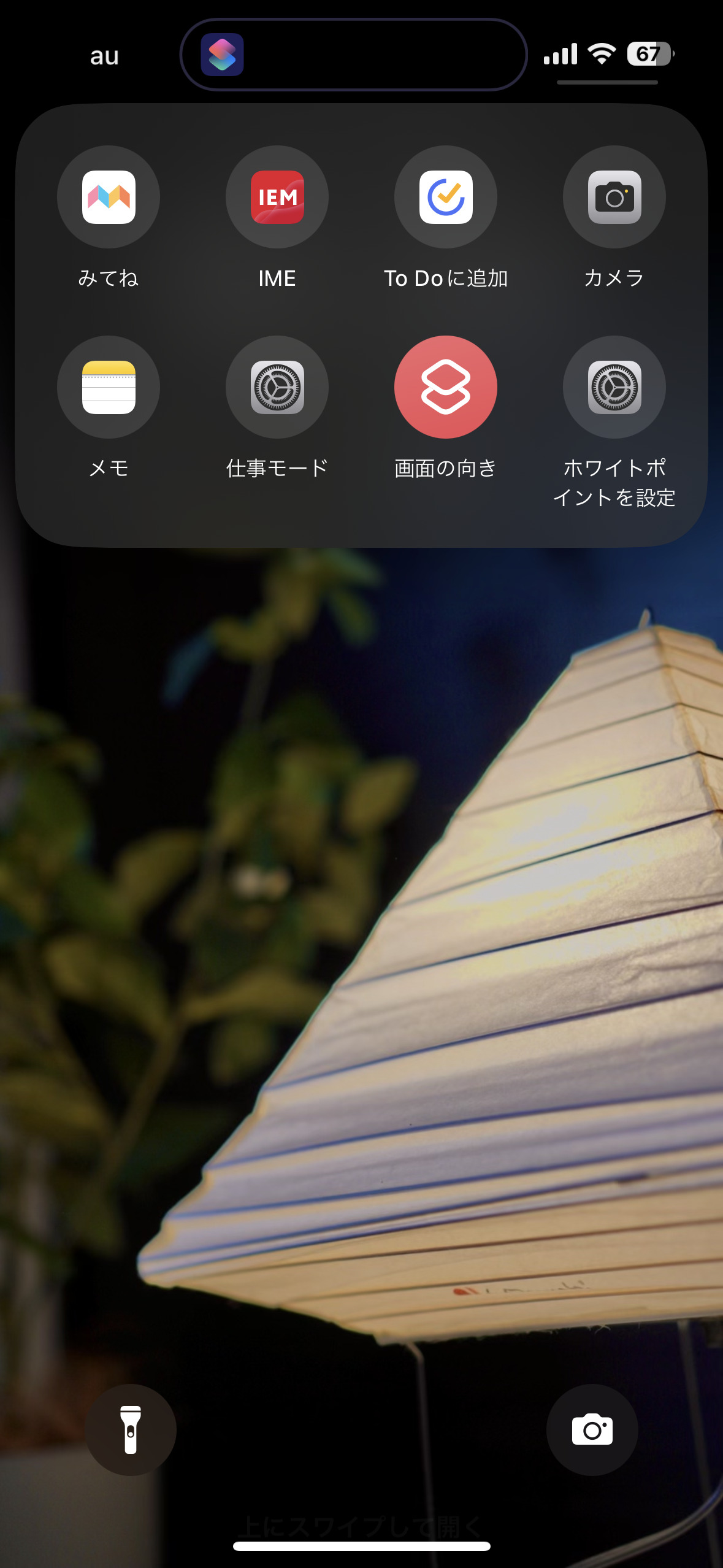Screen dimensions: 723x1568
Task: Open the カメラ shortcut
Action: click(614, 197)
